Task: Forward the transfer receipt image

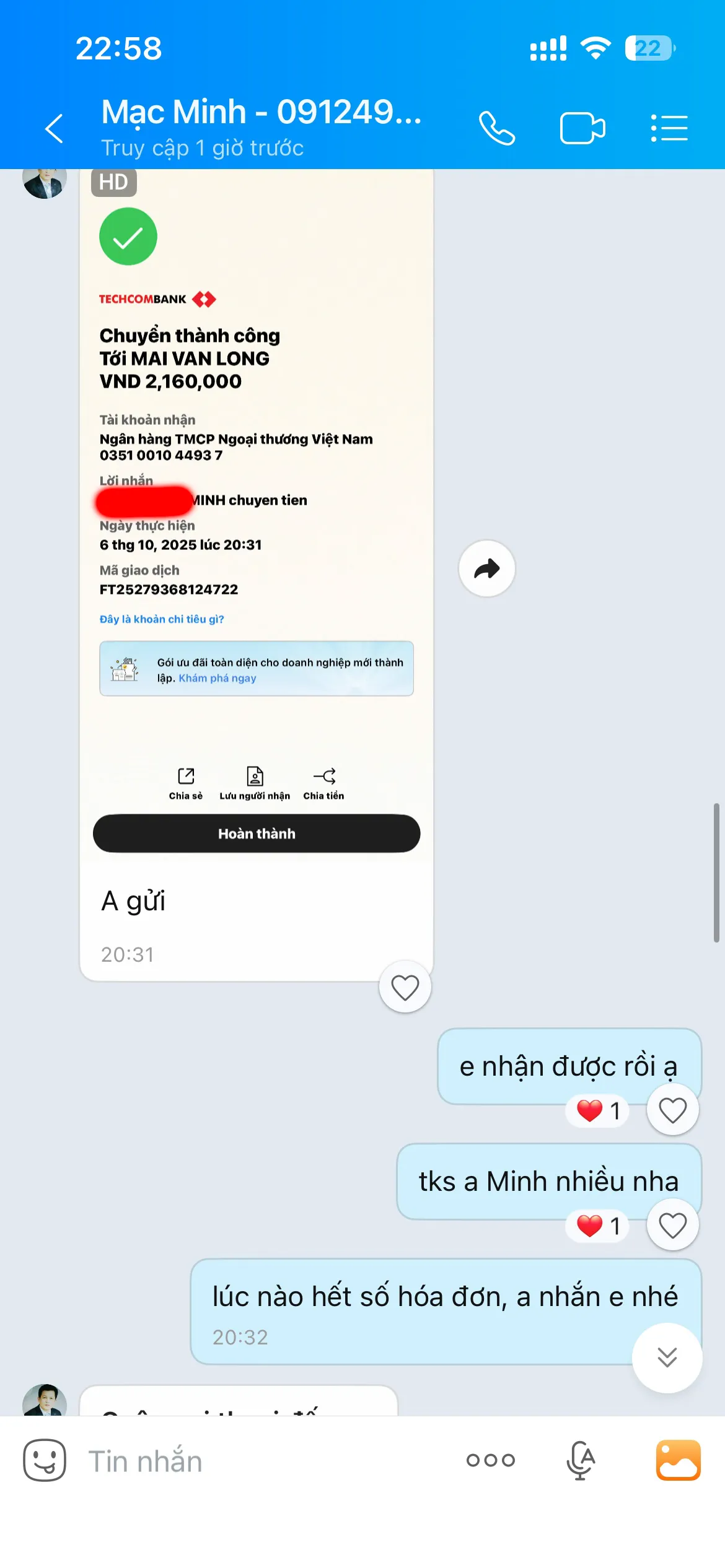Action: coord(487,568)
